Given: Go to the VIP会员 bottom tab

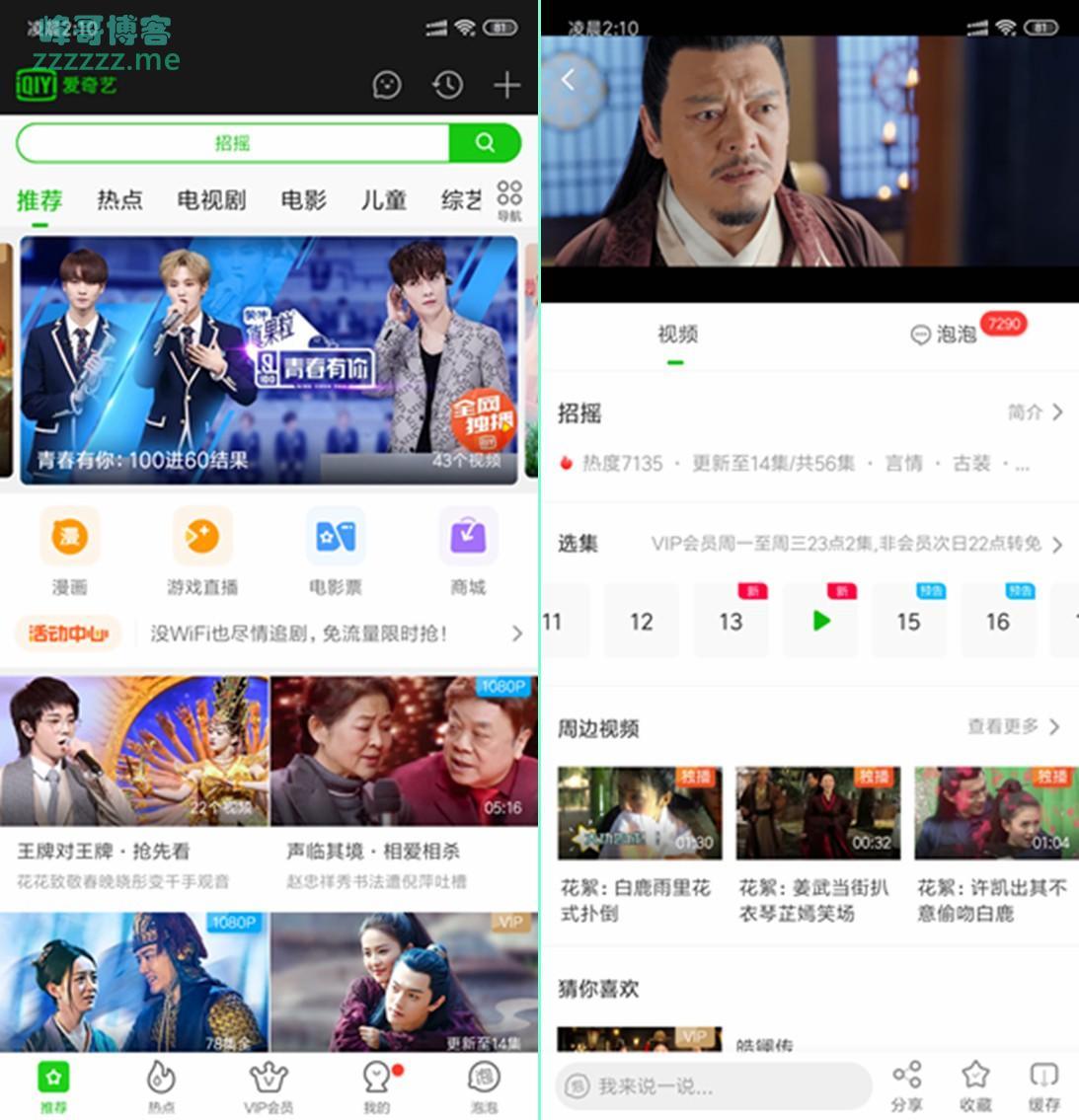Looking at the screenshot, I should (269, 1086).
